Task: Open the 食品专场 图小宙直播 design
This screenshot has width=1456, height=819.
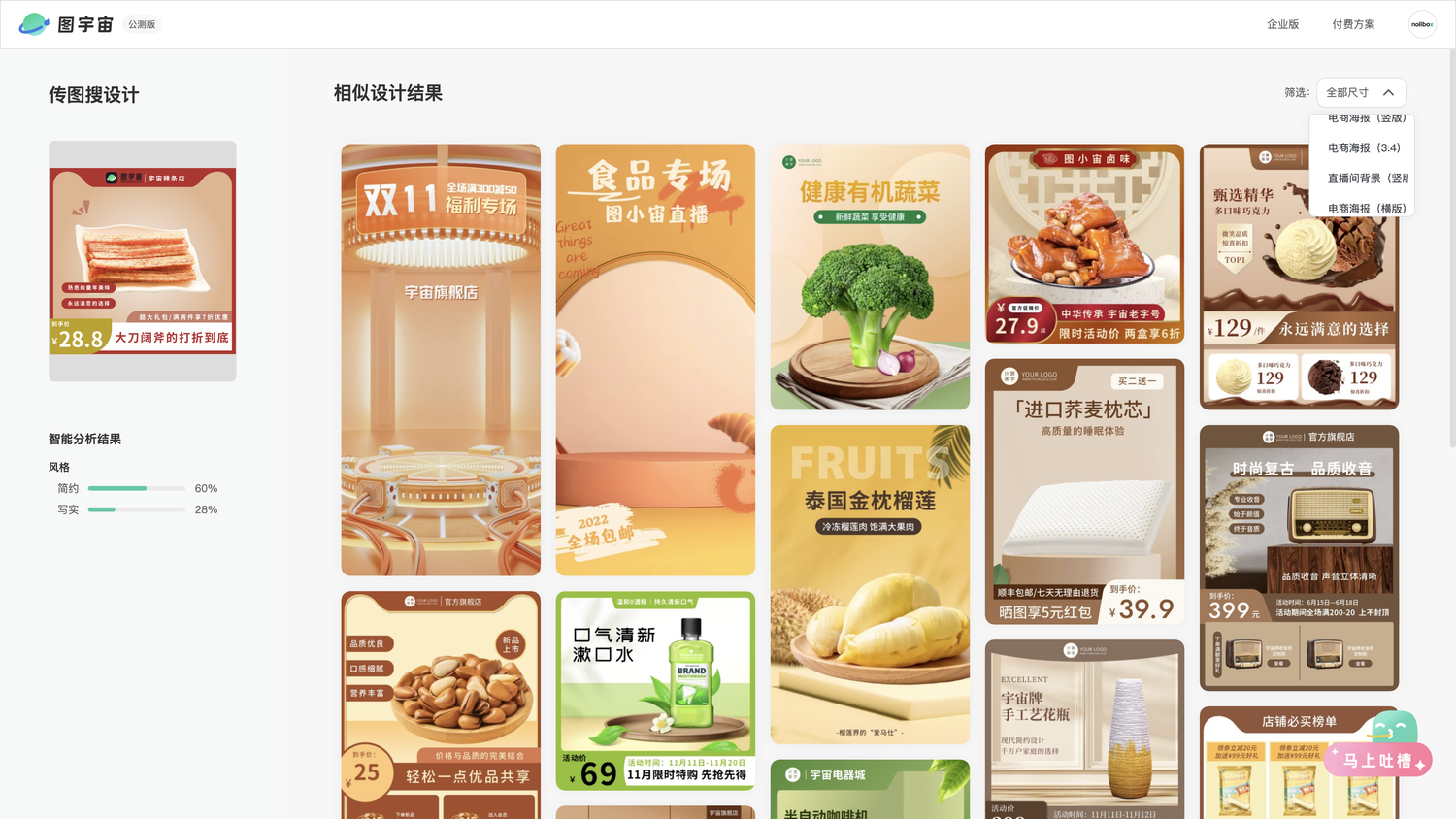Action: (655, 359)
